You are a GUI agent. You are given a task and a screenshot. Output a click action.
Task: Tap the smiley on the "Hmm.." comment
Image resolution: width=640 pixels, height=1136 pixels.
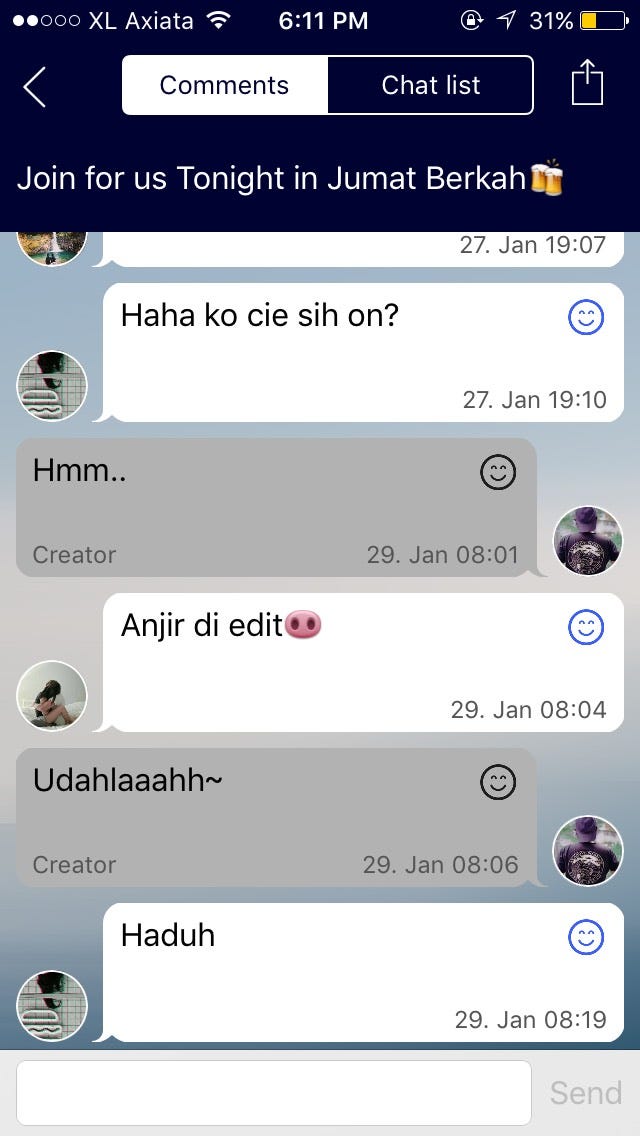tap(498, 472)
